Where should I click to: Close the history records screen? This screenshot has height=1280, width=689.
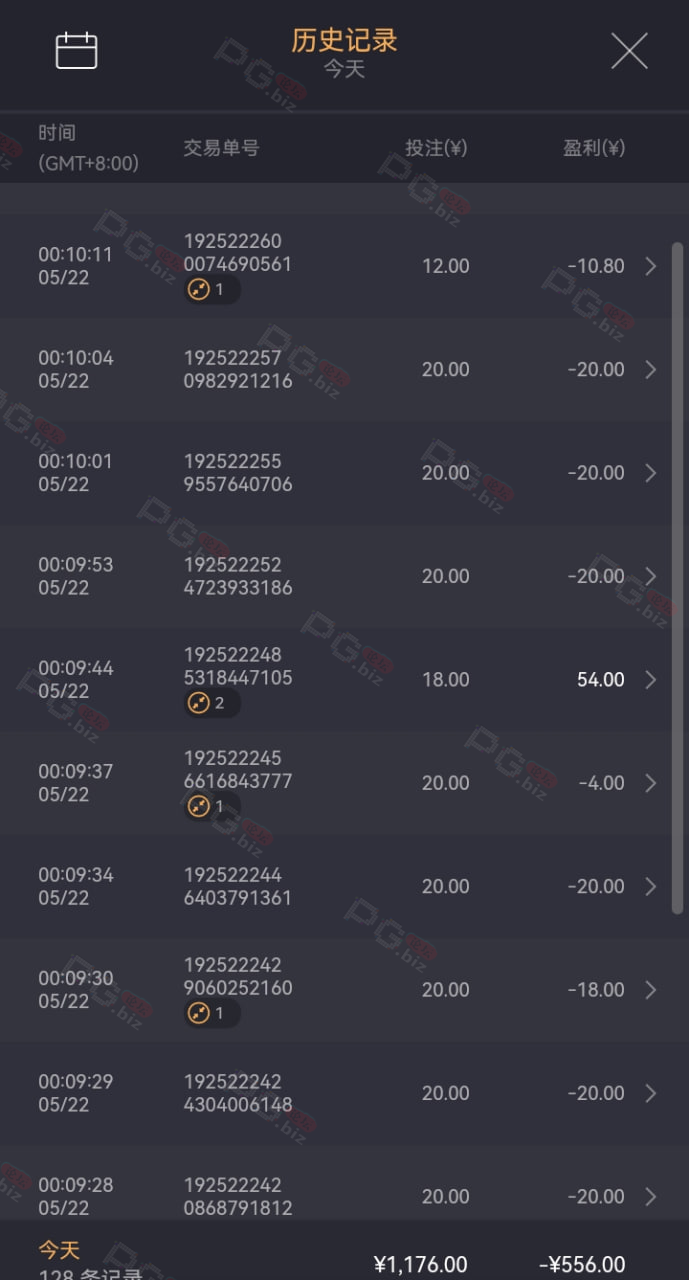[x=629, y=50]
